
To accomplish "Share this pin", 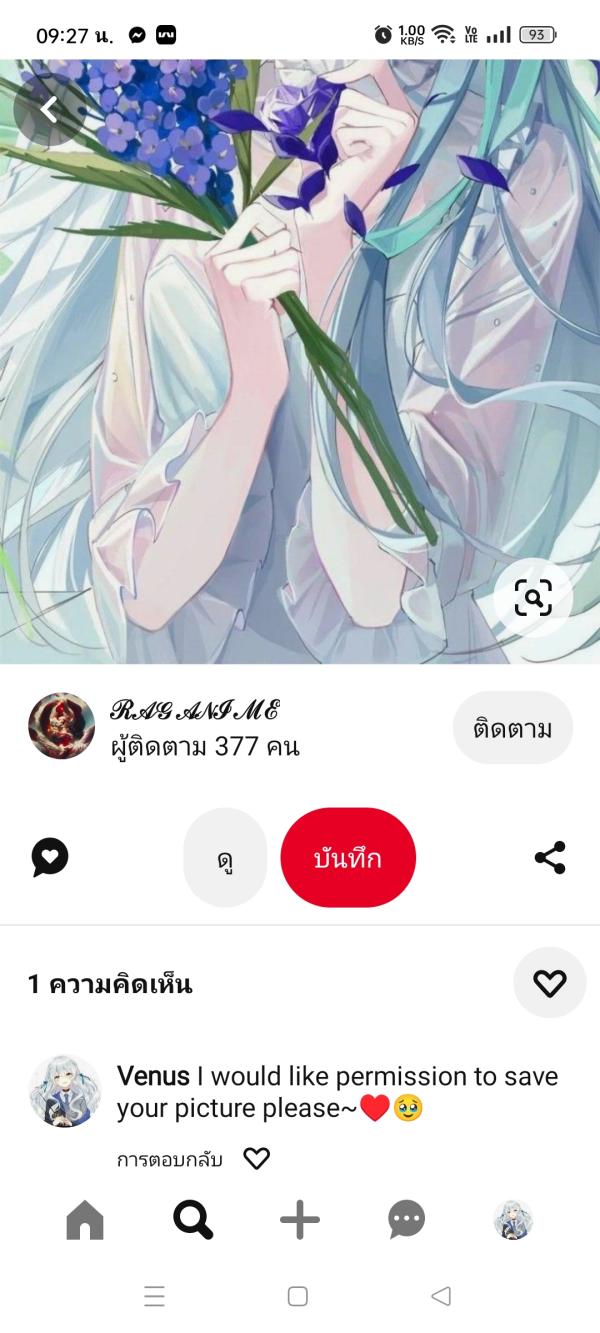I will [x=550, y=857].
